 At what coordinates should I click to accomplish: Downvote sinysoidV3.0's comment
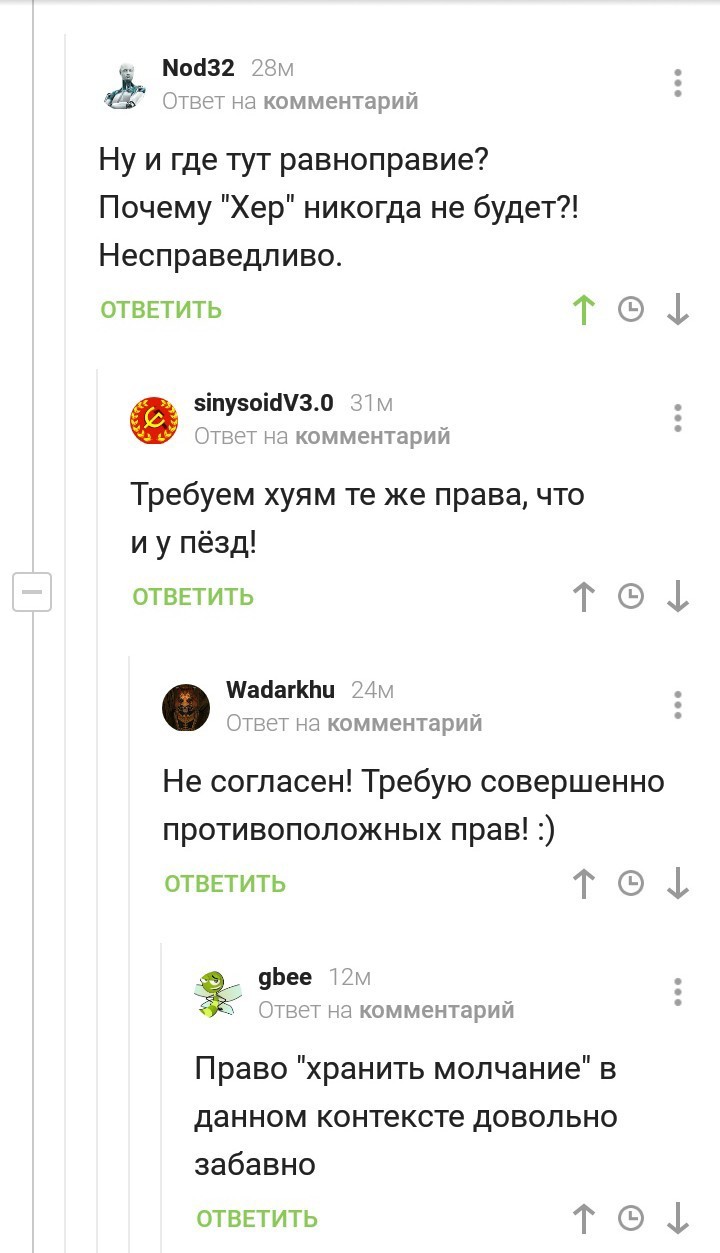pyautogui.click(x=678, y=597)
